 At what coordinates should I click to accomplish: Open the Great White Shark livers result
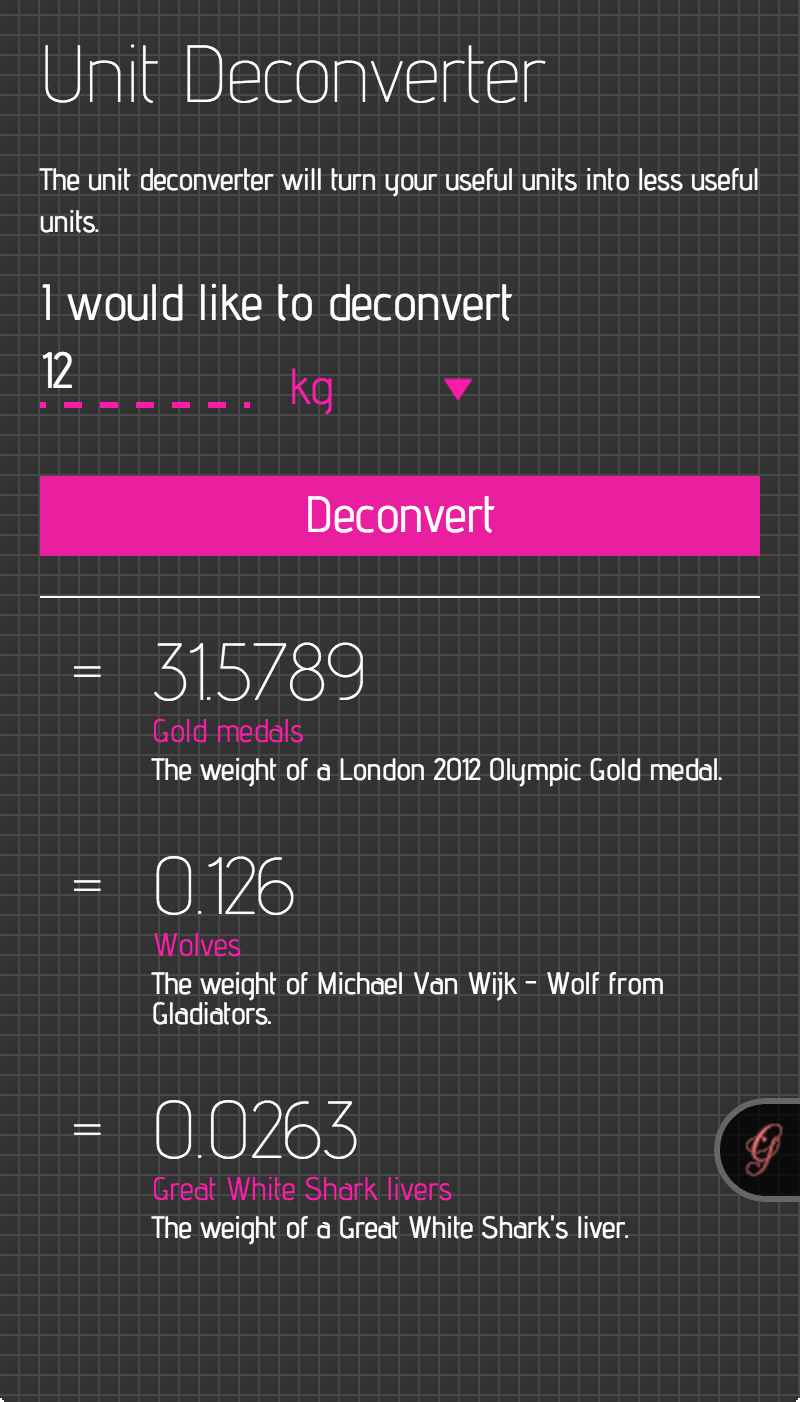(x=302, y=1190)
